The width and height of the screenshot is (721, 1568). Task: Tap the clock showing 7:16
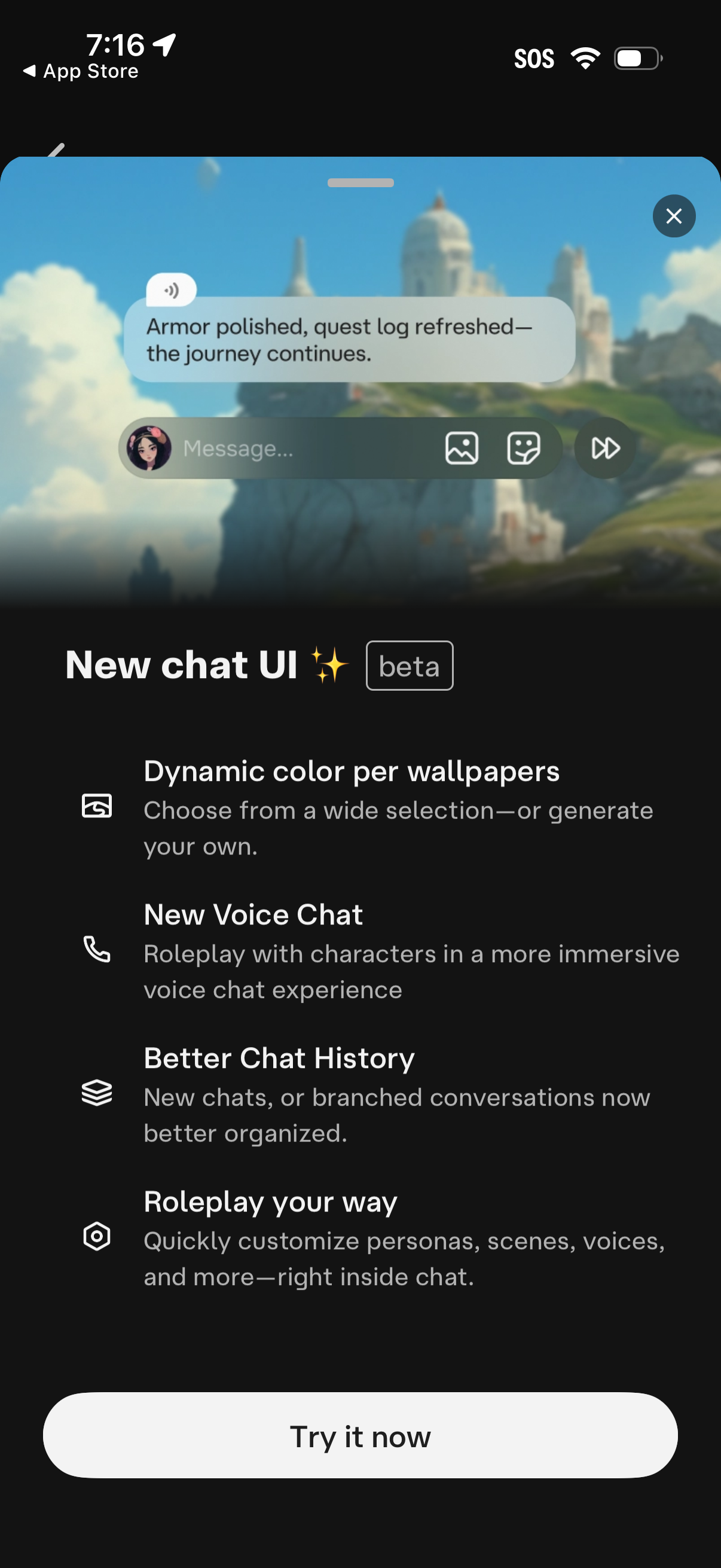click(117, 44)
